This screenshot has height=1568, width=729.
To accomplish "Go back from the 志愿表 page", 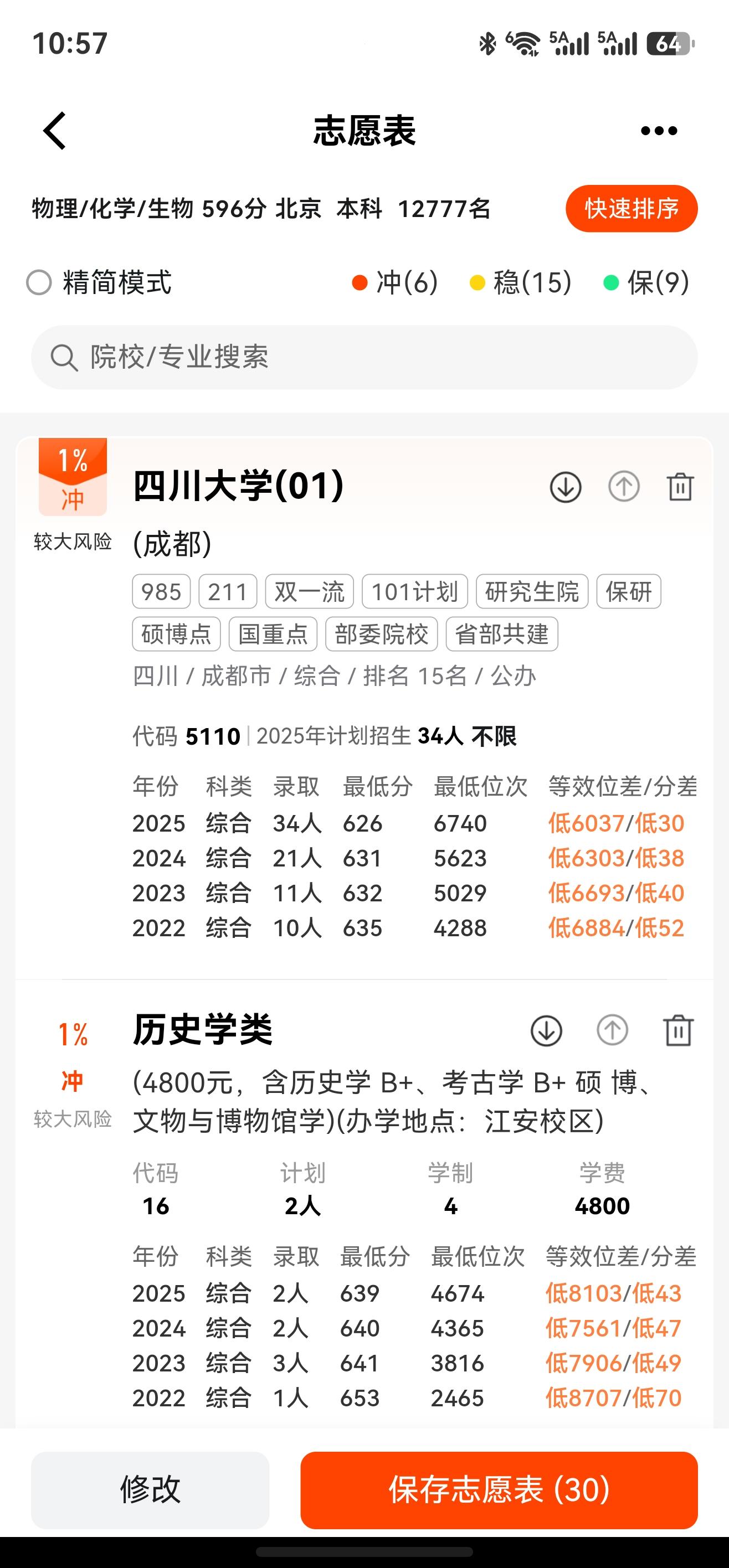I will click(55, 130).
